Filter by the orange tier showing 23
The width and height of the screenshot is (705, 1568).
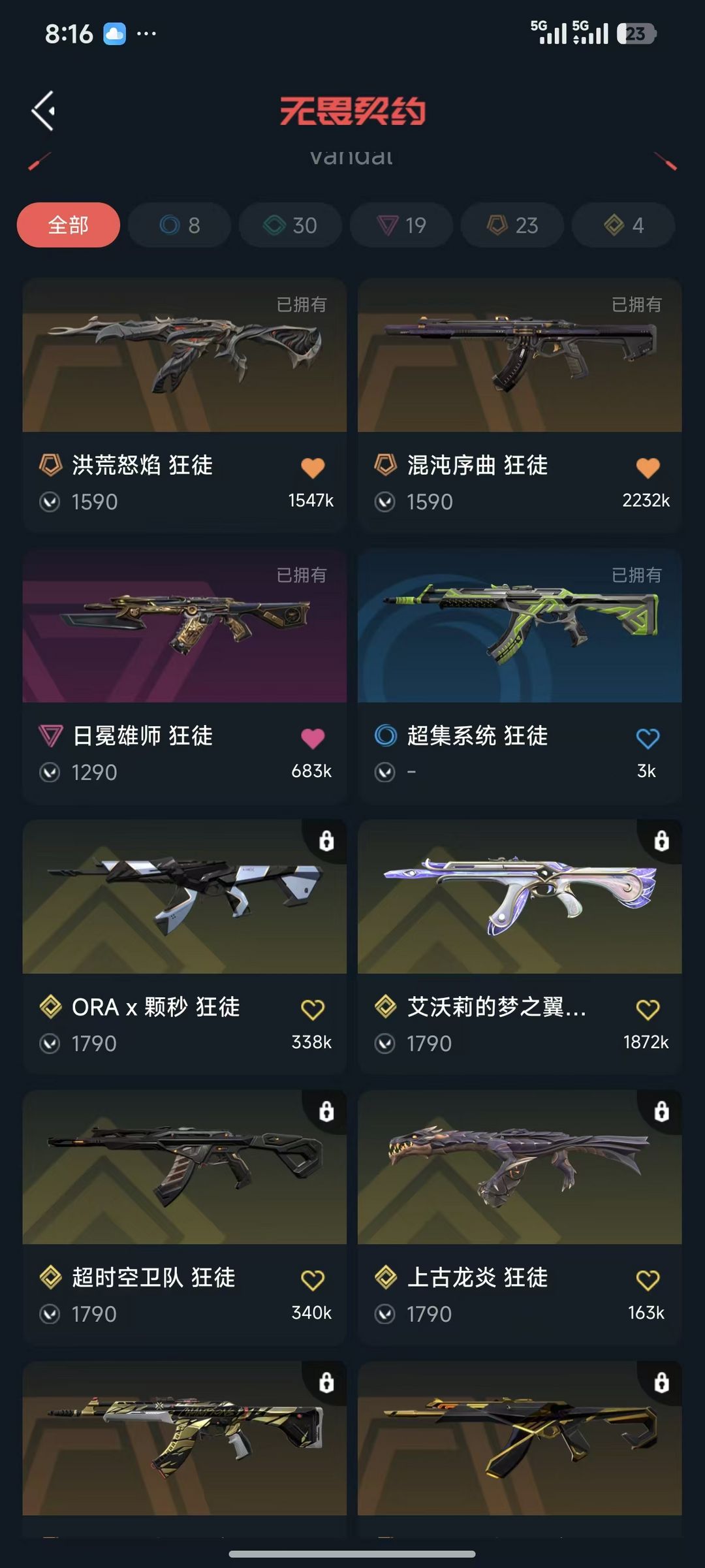click(512, 225)
